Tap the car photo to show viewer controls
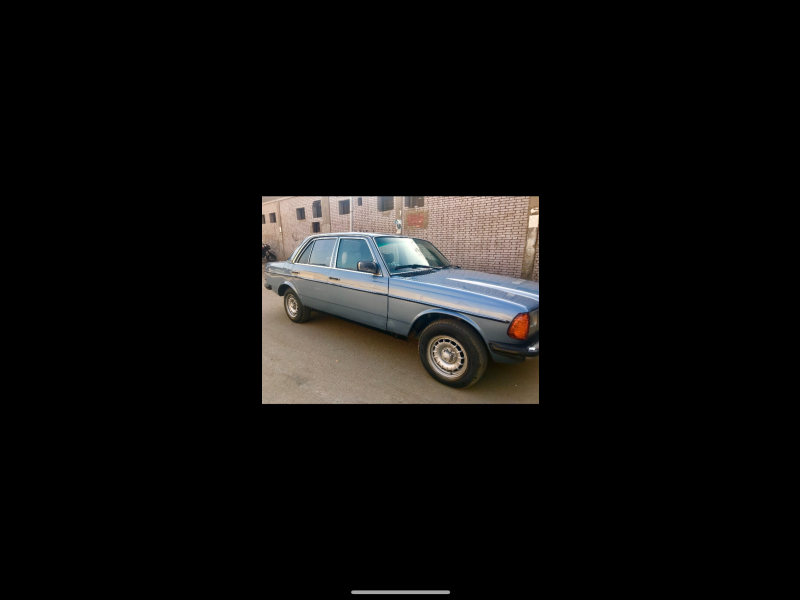800x600 pixels. (400, 300)
